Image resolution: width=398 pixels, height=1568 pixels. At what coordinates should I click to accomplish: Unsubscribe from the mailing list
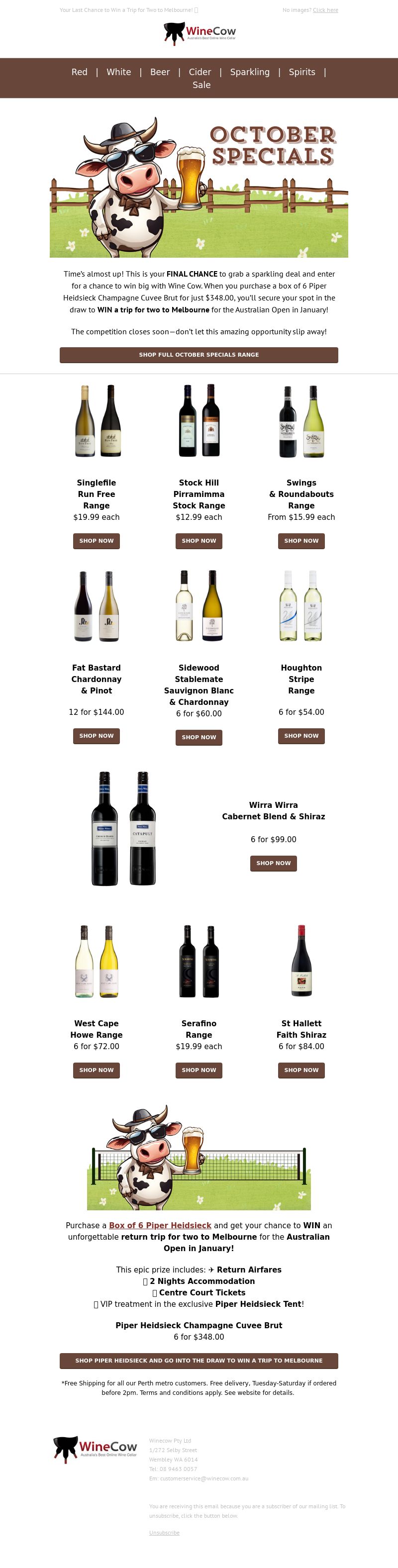164,1533
